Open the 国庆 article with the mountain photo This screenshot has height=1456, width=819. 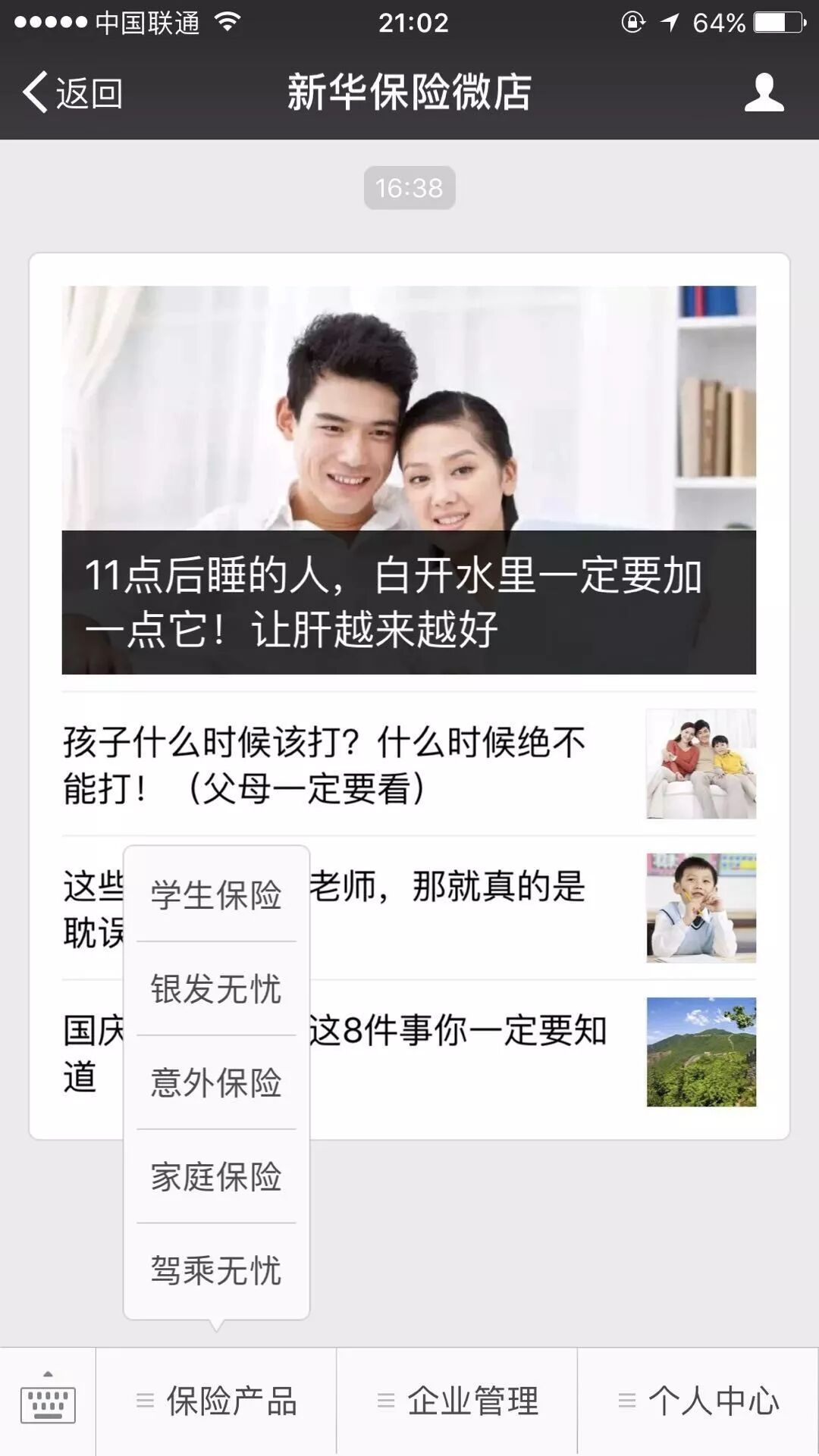(x=700, y=1051)
